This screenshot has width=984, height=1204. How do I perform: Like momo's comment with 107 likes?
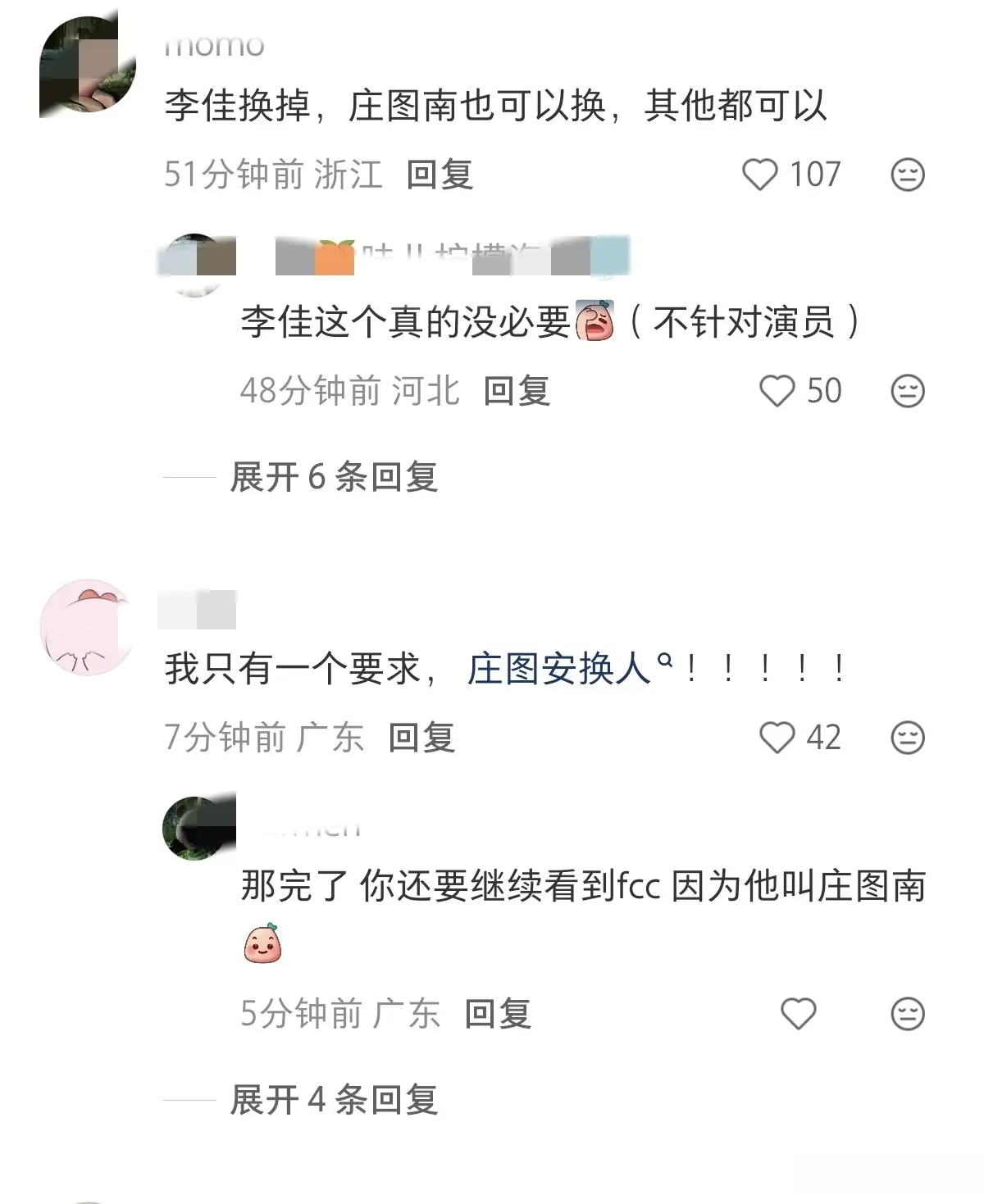(x=760, y=175)
